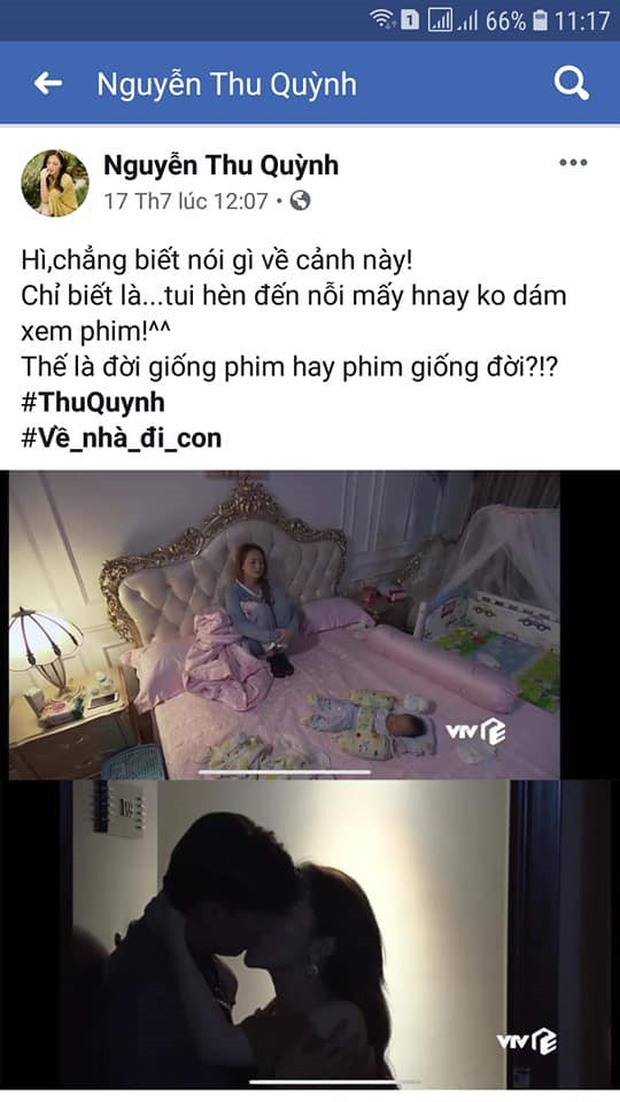Search within Nguyễn Thu Quỳnh's page
Viewport: 620px width, 1102px height.
tap(572, 84)
